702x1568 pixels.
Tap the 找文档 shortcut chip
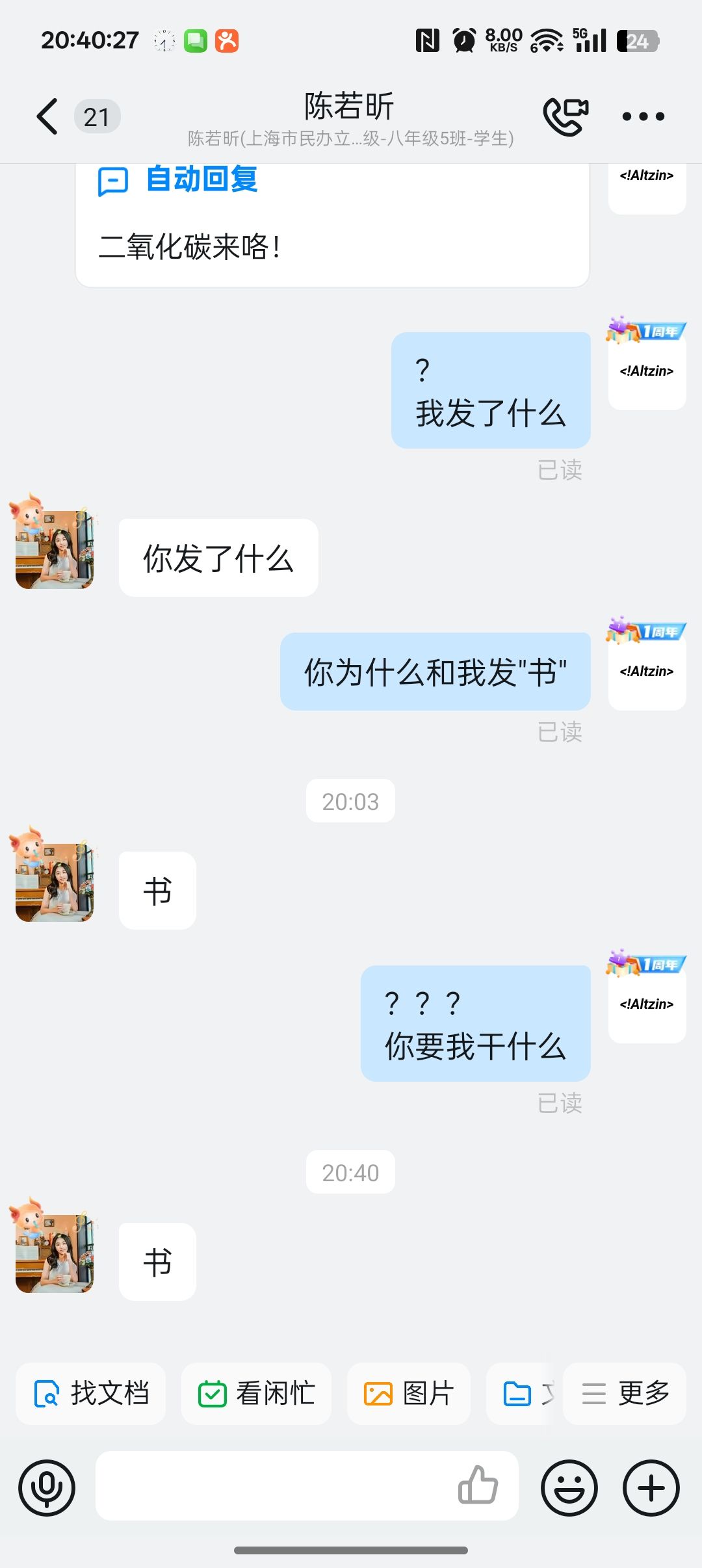(91, 1394)
